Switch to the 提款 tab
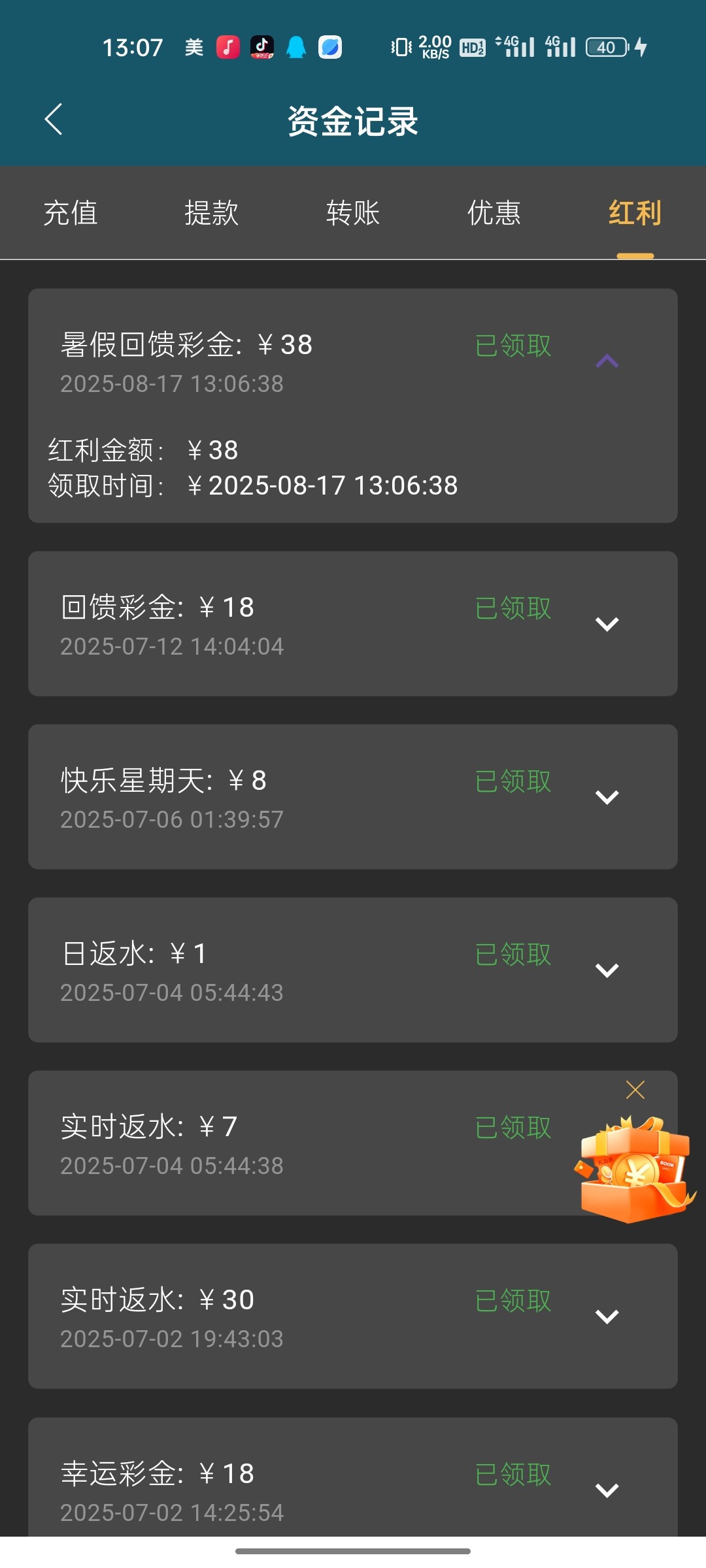Screen dimensions: 706x1568 212,213
